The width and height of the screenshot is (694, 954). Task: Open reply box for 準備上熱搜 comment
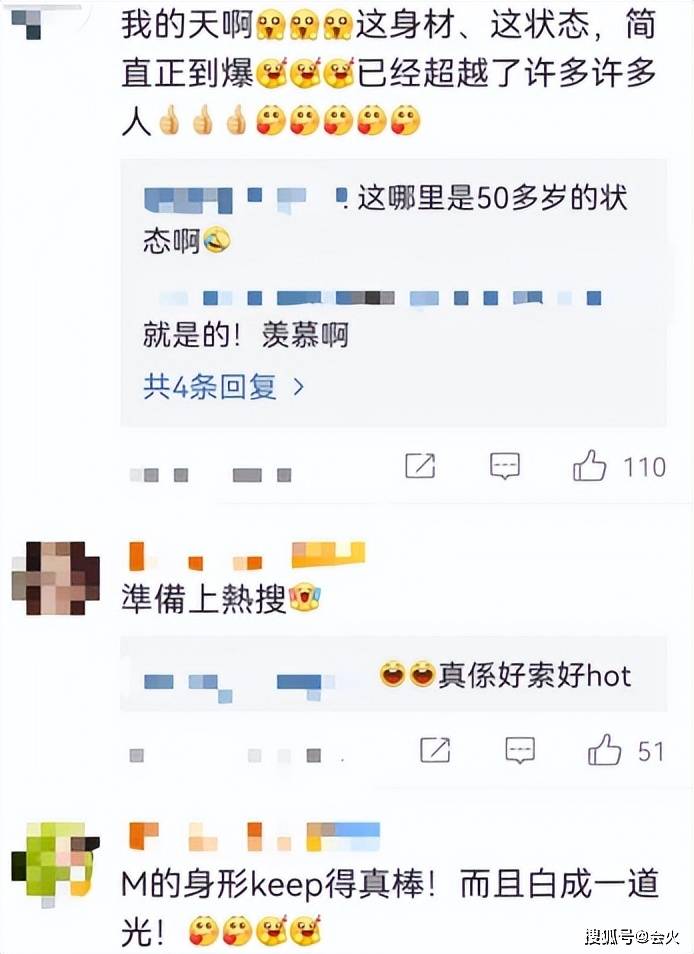[520, 750]
